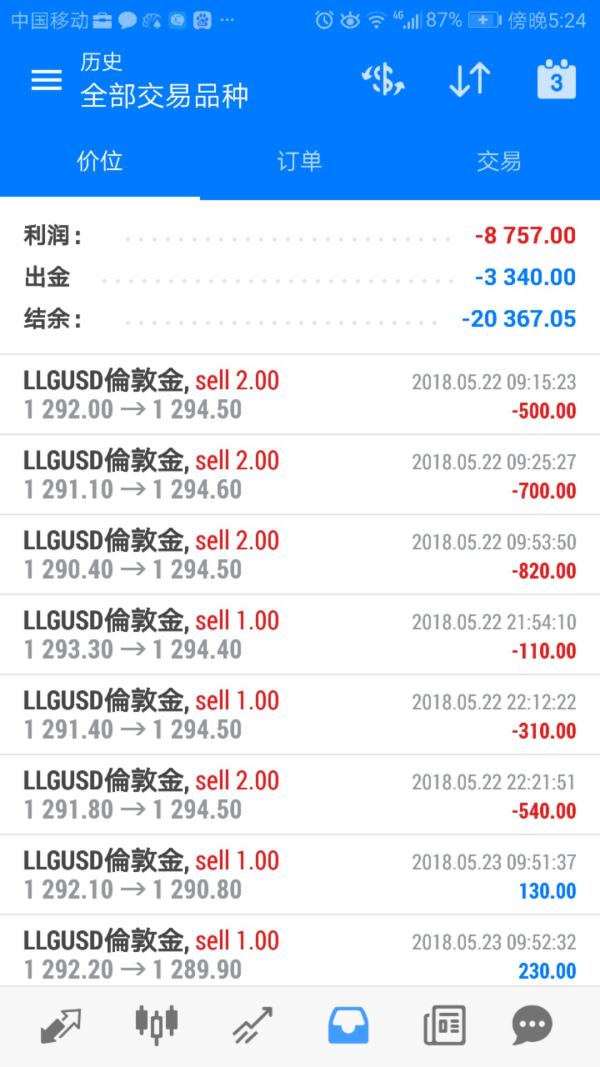Select the trade with -540.00 loss
Viewport: 600px width, 1067px height.
(300, 795)
